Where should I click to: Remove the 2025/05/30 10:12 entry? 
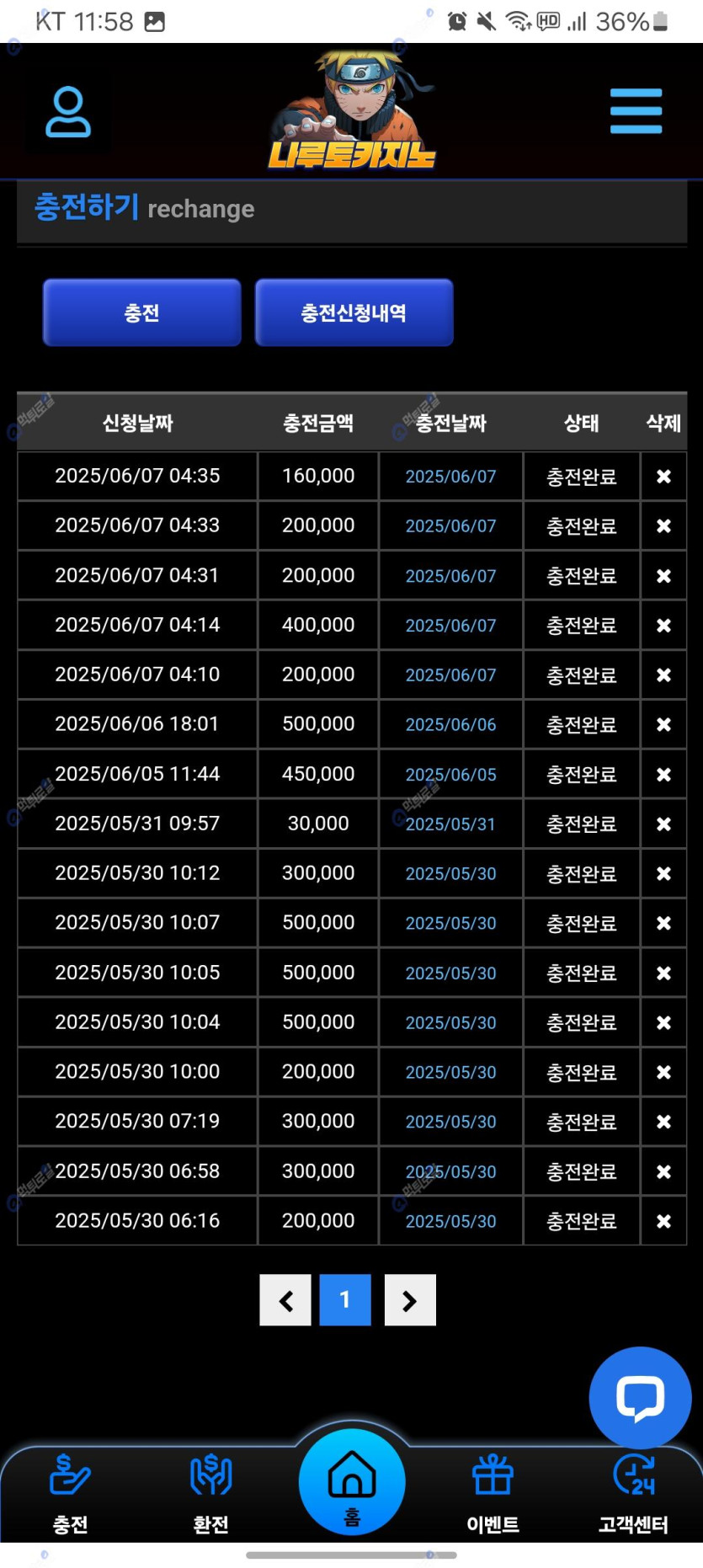[663, 874]
